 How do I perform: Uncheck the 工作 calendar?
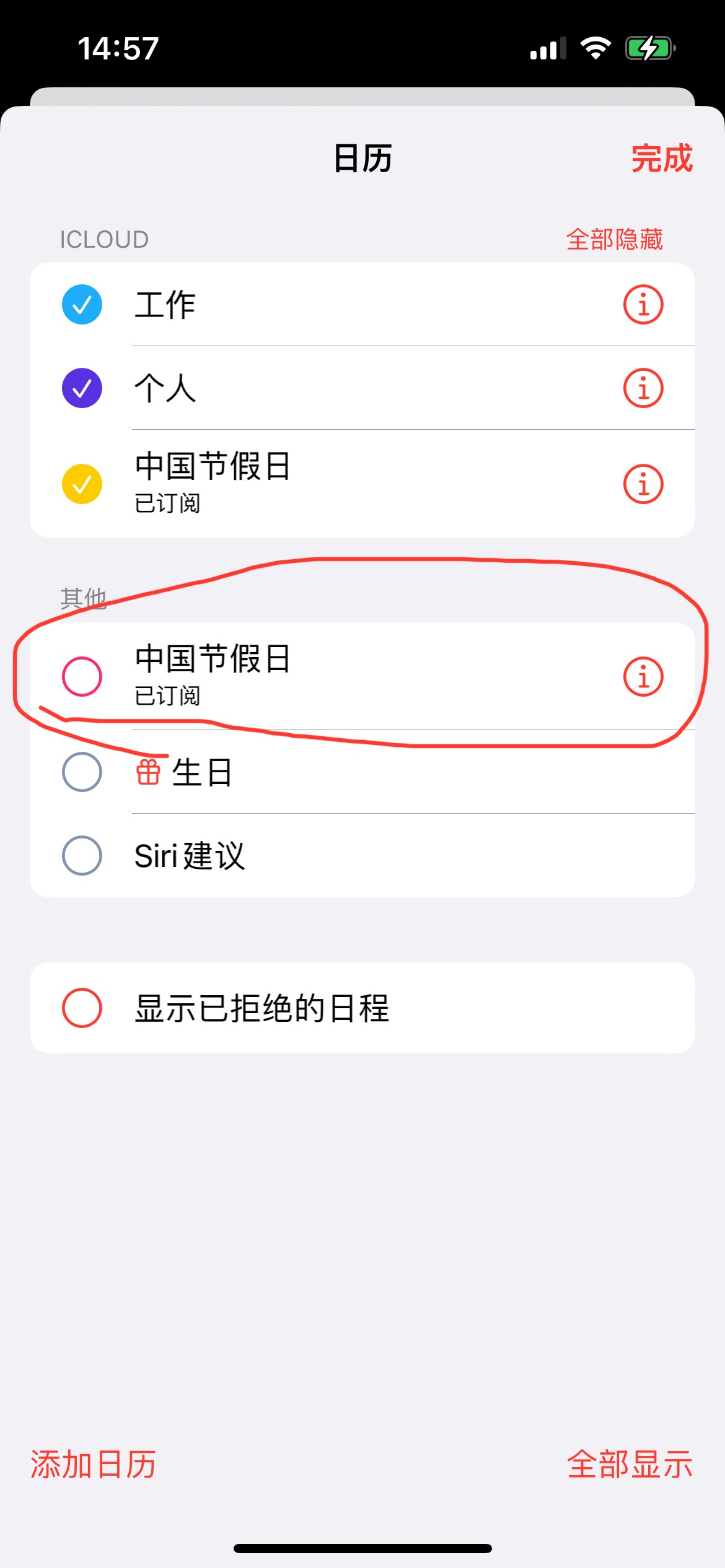tap(82, 305)
